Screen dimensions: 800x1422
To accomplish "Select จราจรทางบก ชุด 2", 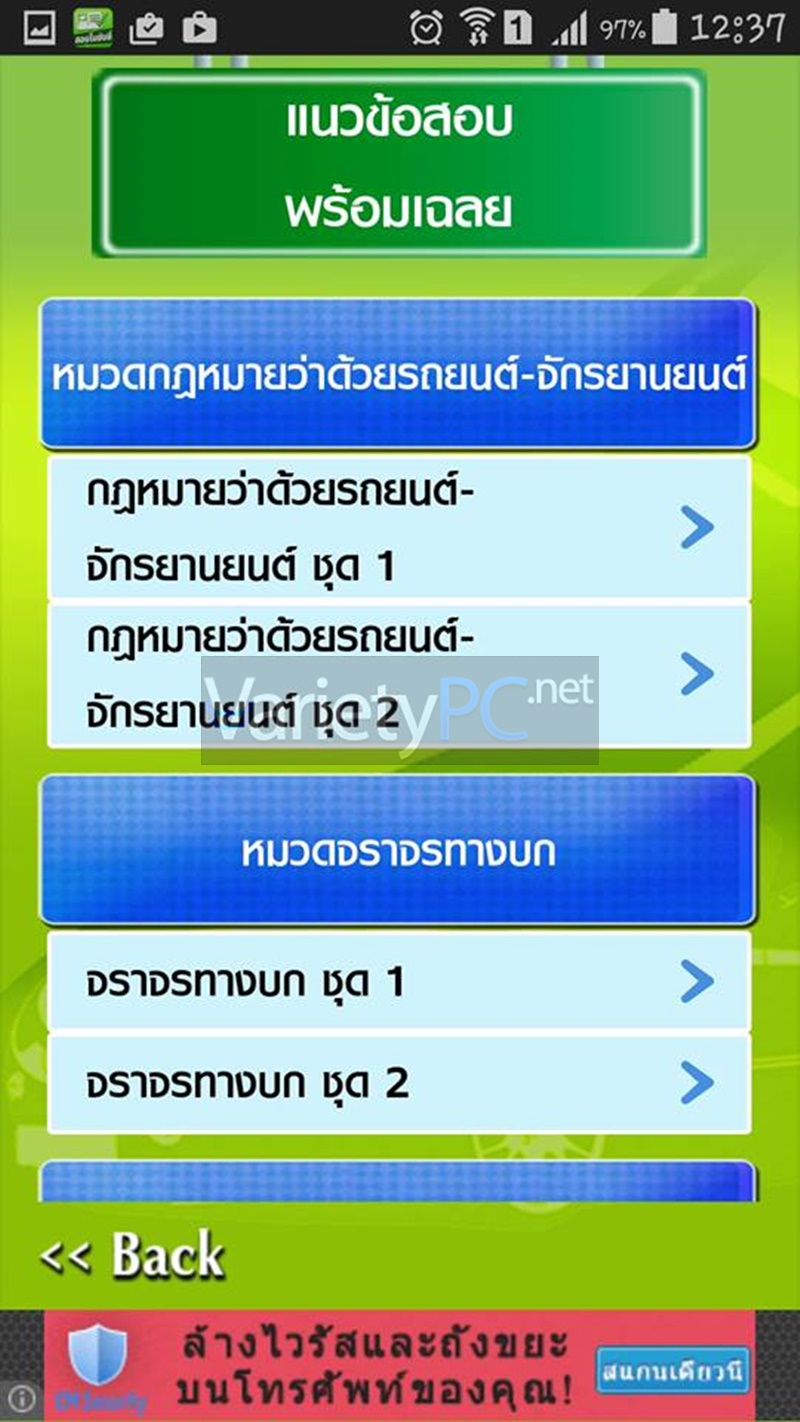I will coord(398,1083).
